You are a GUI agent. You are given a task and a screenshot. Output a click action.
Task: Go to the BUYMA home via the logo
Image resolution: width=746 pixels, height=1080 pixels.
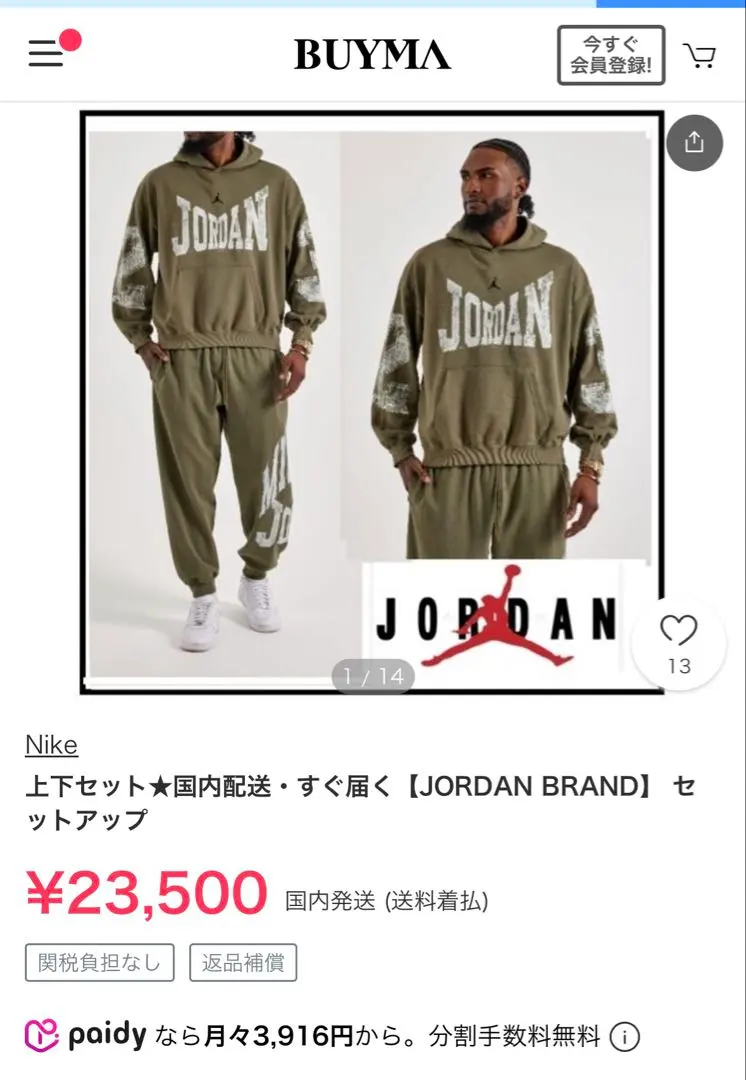point(373,54)
